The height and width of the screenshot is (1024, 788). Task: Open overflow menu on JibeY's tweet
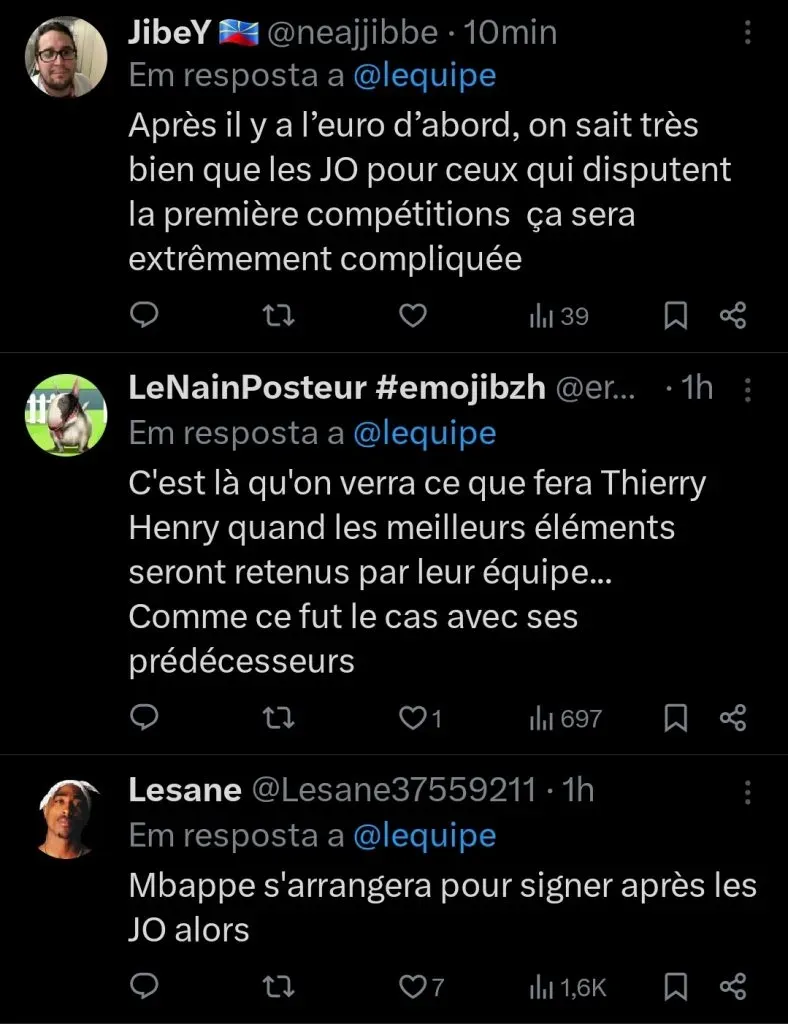pos(749,34)
